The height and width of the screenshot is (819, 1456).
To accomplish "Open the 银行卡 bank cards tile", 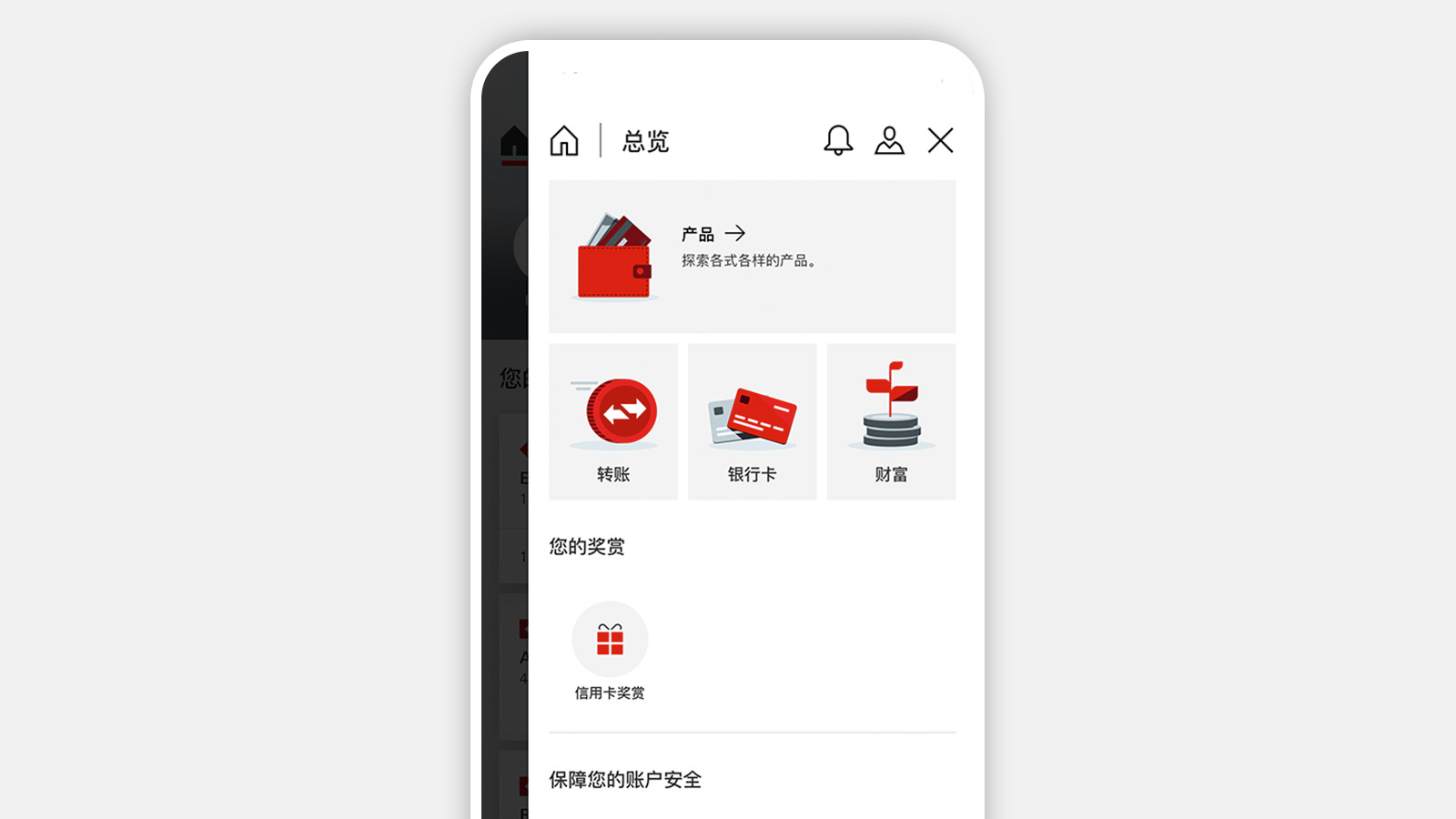I will point(752,421).
